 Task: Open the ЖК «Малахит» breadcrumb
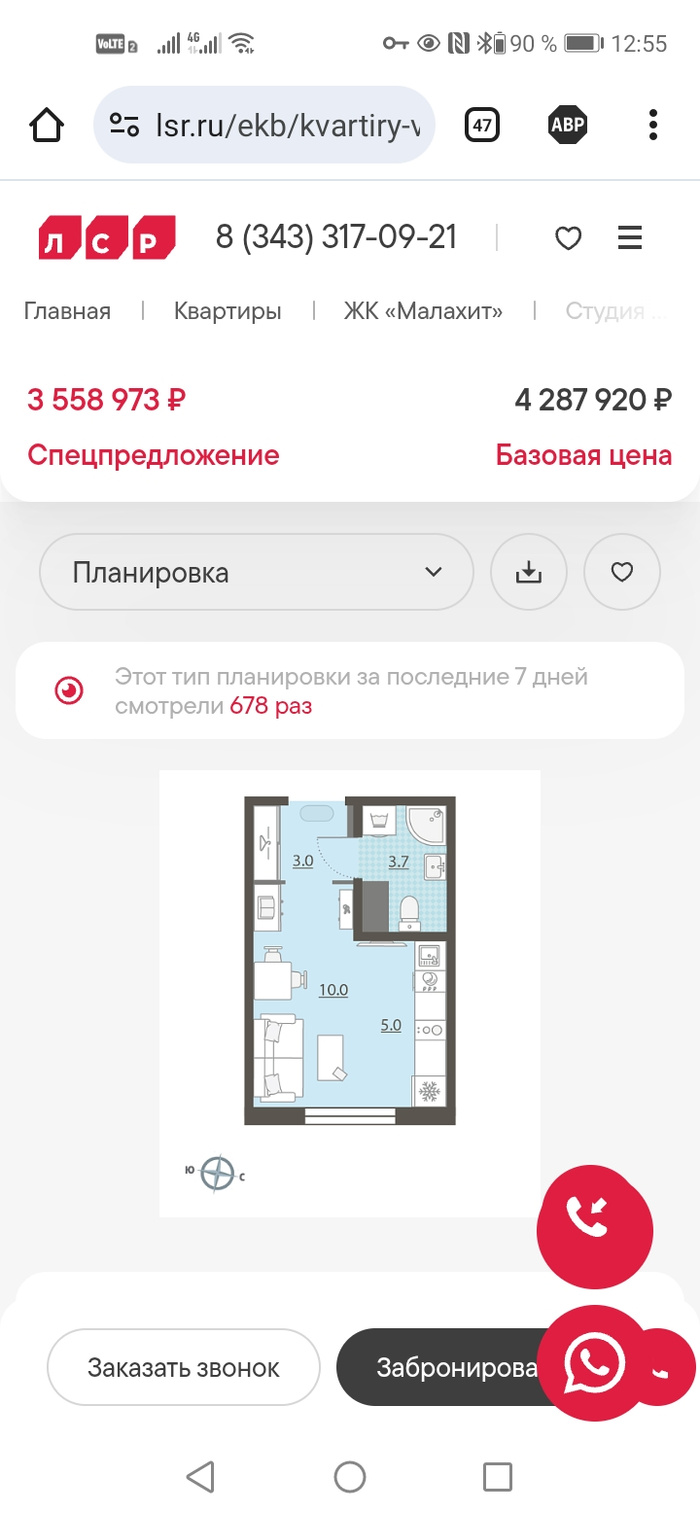click(423, 311)
